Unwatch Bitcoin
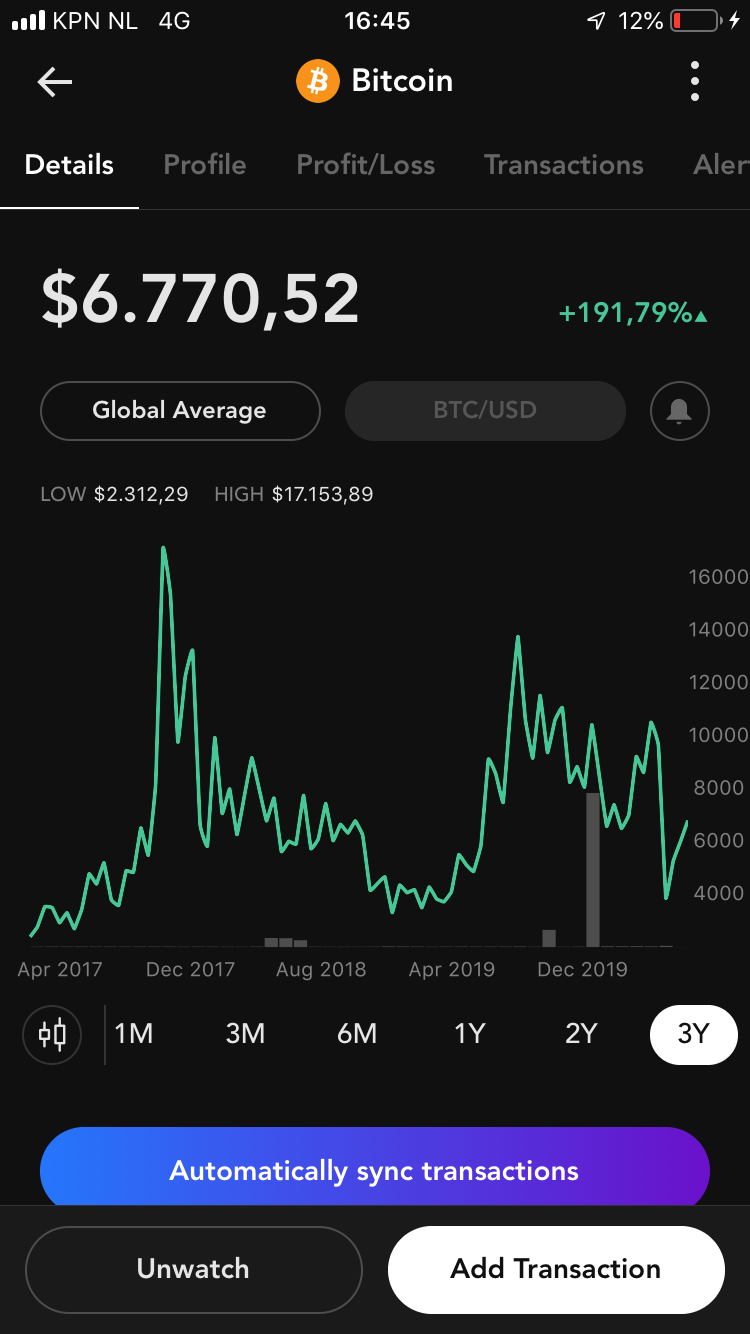 point(193,1269)
